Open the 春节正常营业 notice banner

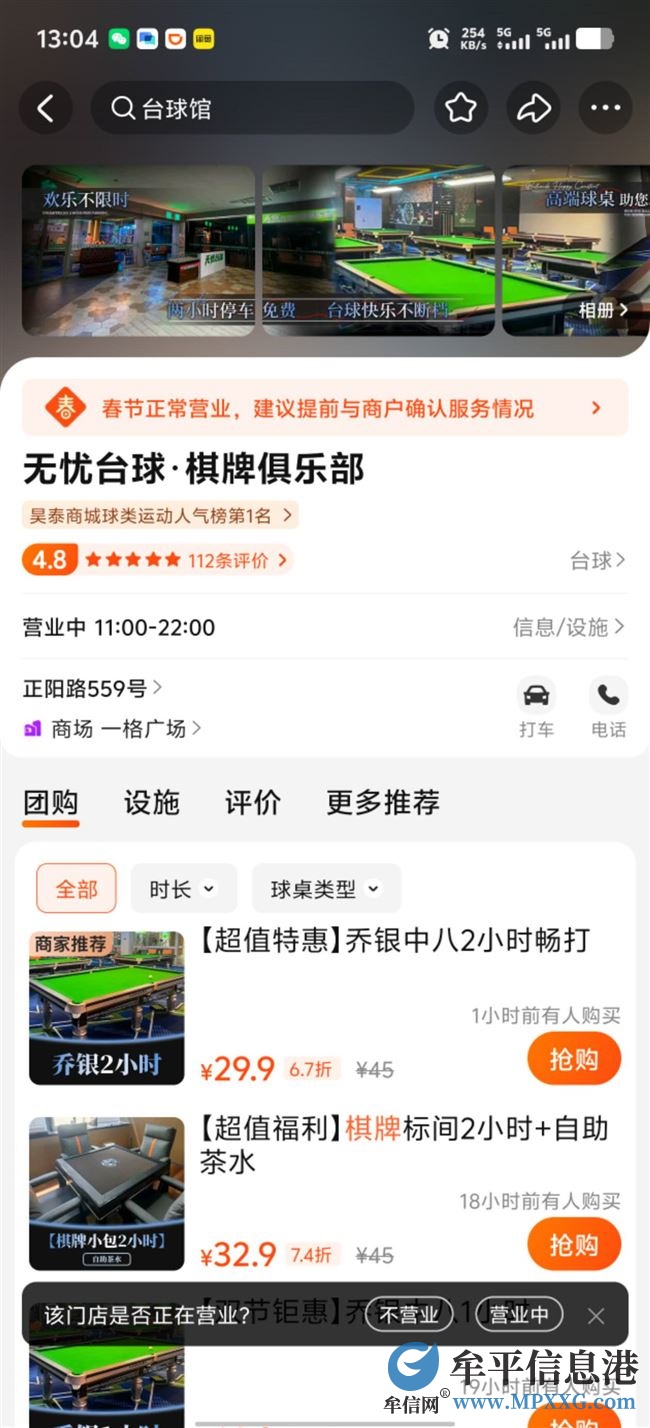(x=325, y=408)
